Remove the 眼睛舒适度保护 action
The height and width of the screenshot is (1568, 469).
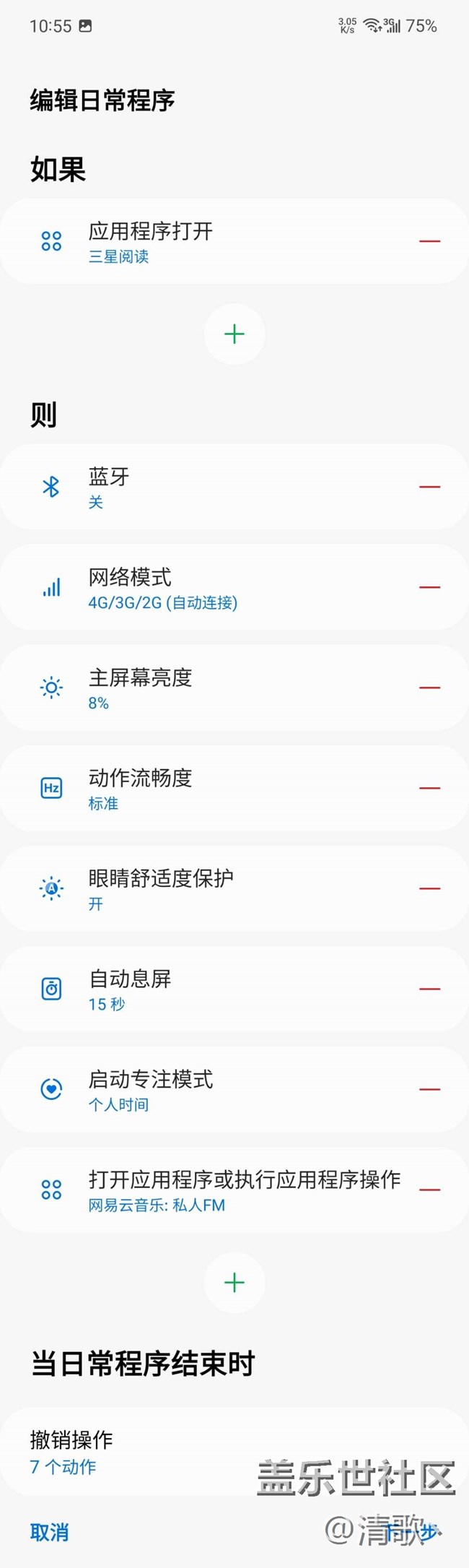click(429, 888)
